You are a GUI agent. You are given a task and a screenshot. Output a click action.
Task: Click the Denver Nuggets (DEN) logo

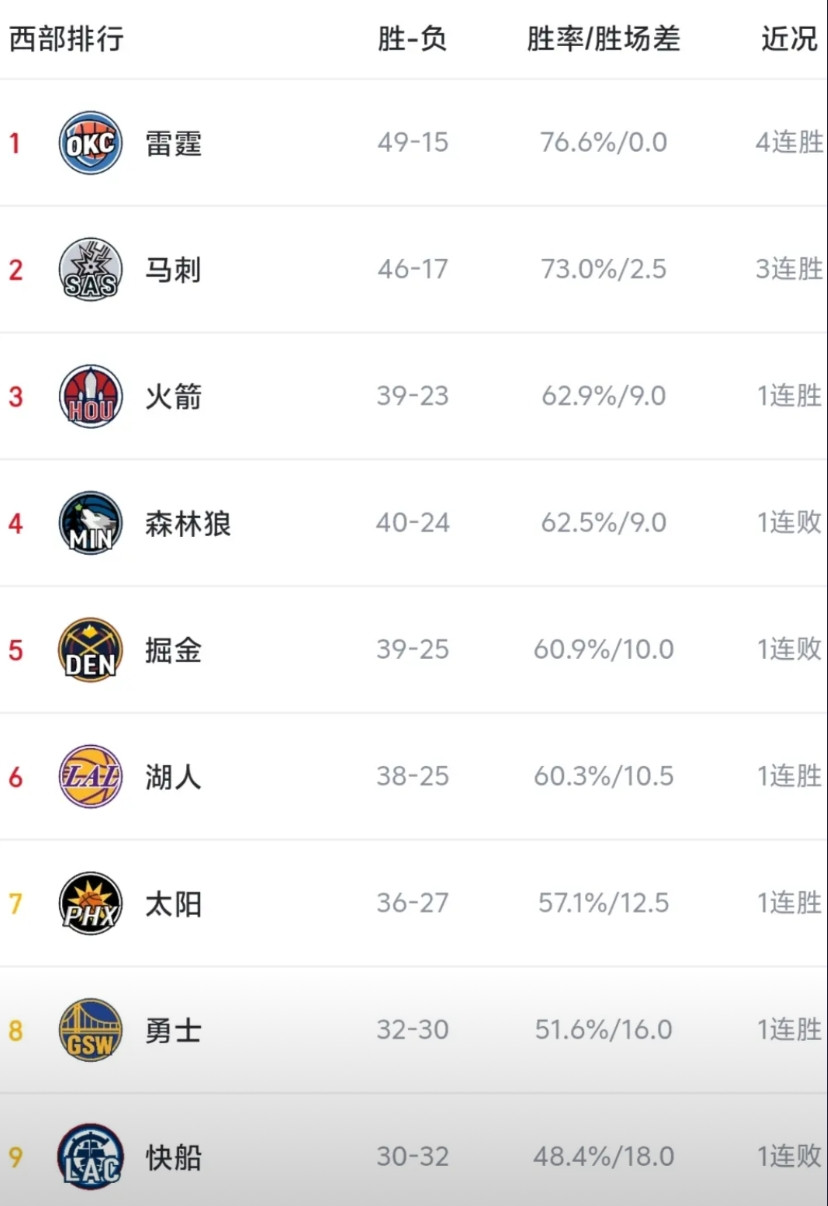pyautogui.click(x=90, y=650)
